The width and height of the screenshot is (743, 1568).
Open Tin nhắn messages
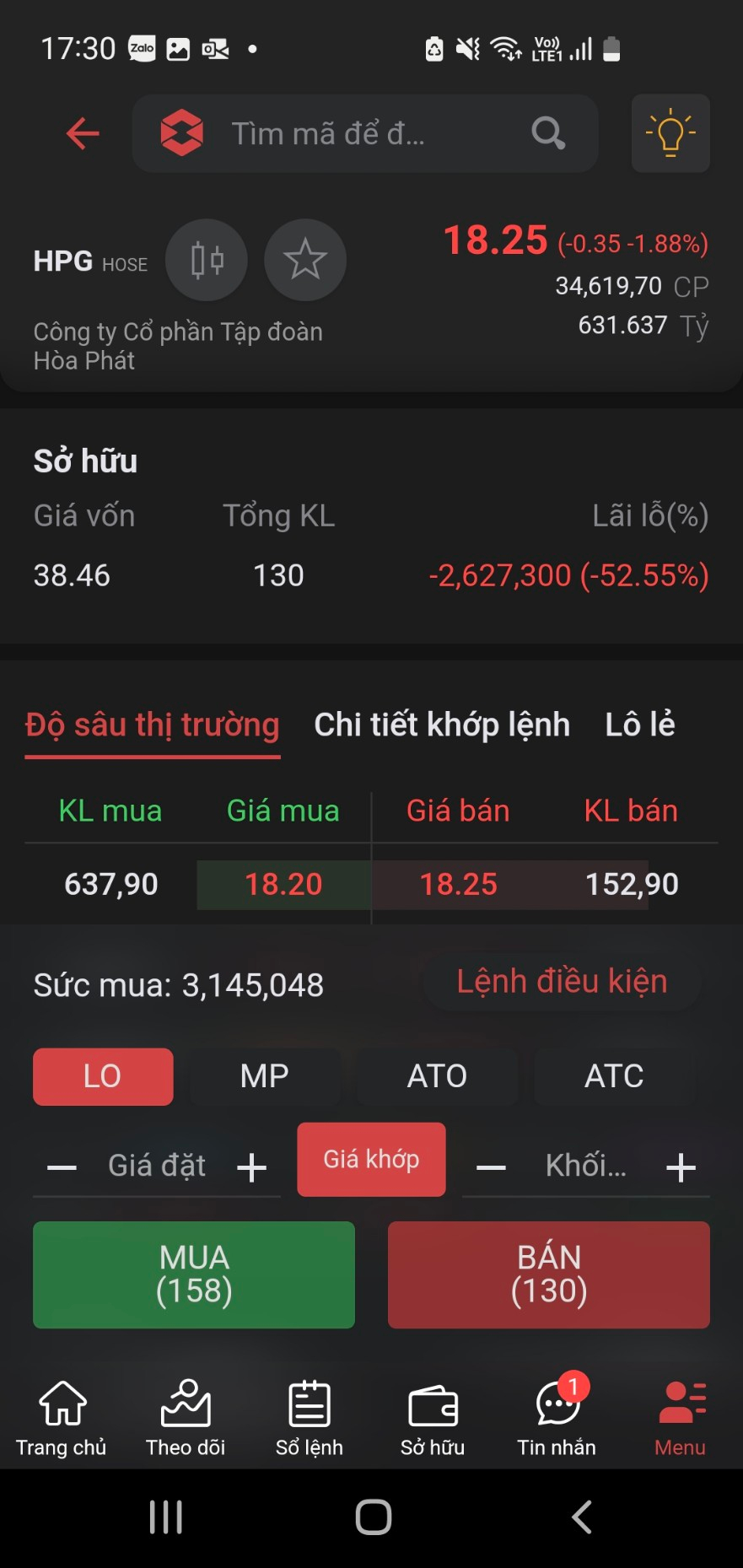tap(557, 1420)
